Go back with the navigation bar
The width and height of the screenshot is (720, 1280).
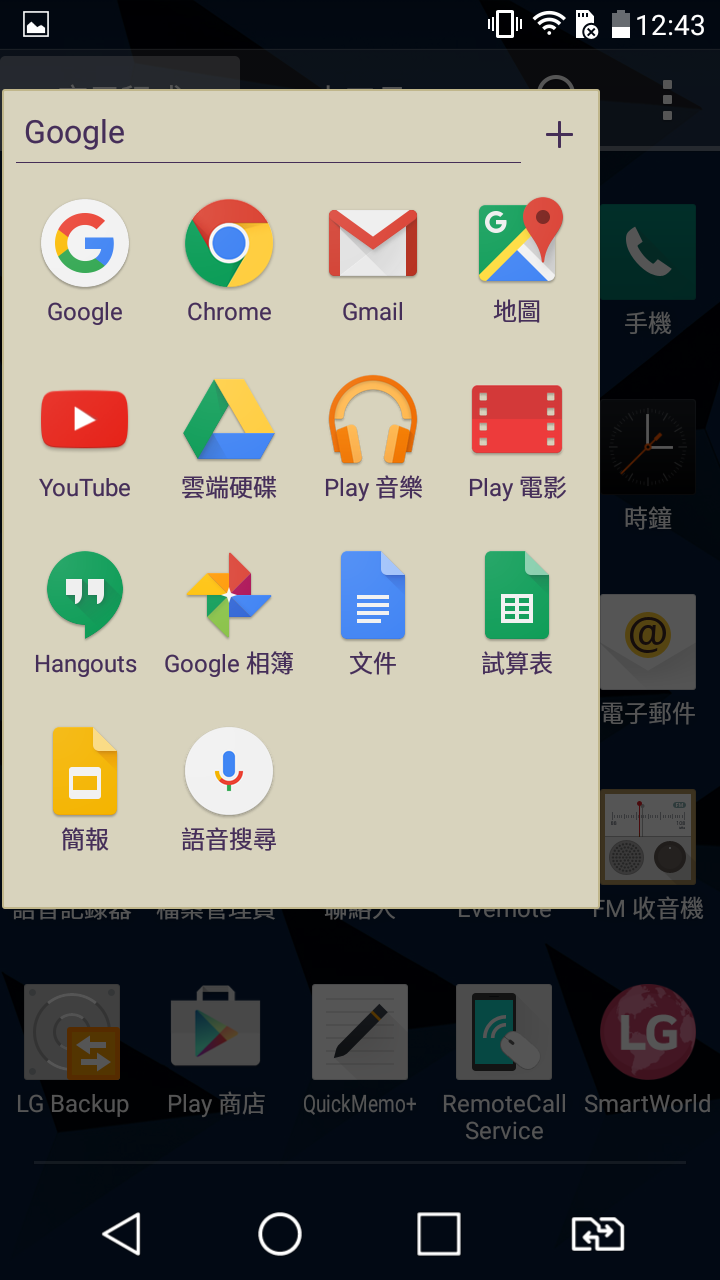(x=122, y=1234)
